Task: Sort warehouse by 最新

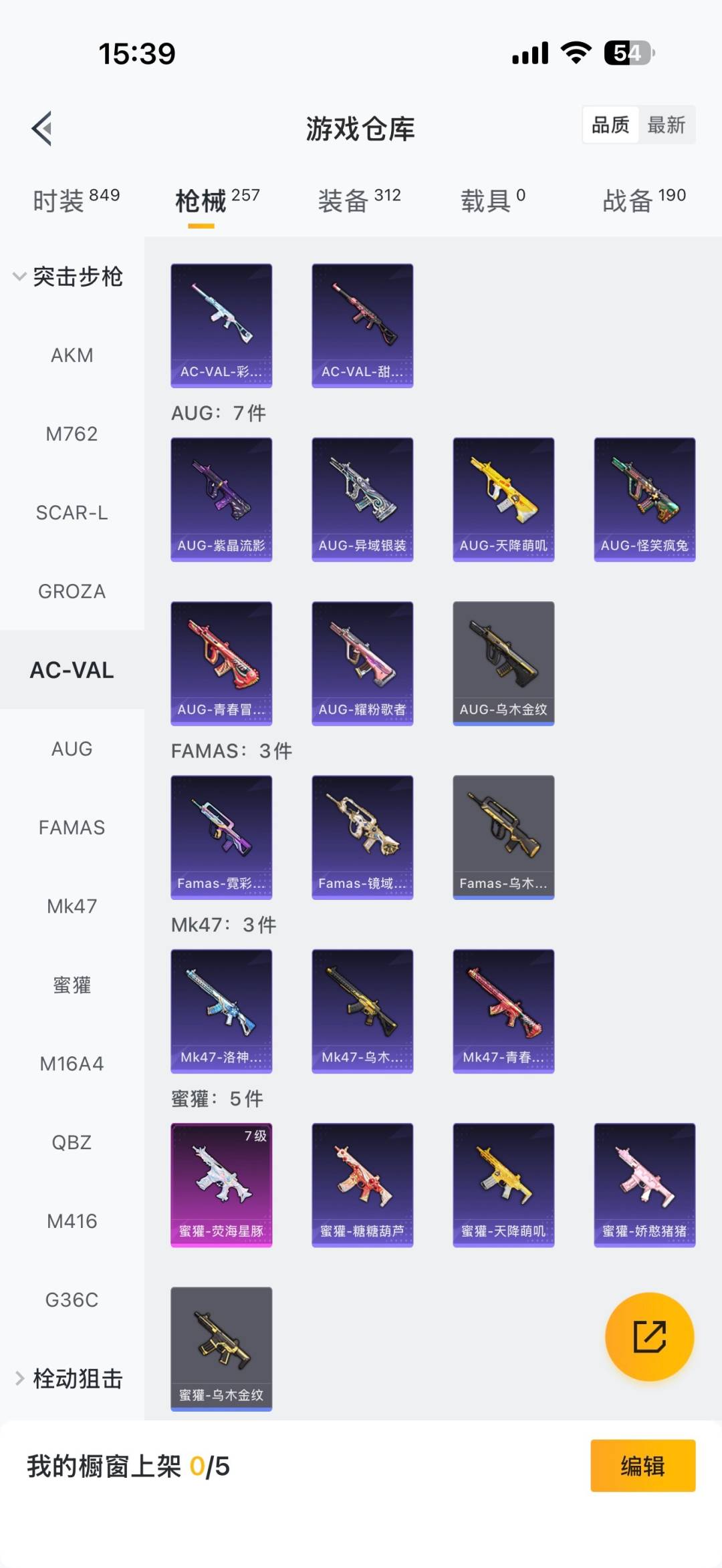Action: tap(666, 125)
